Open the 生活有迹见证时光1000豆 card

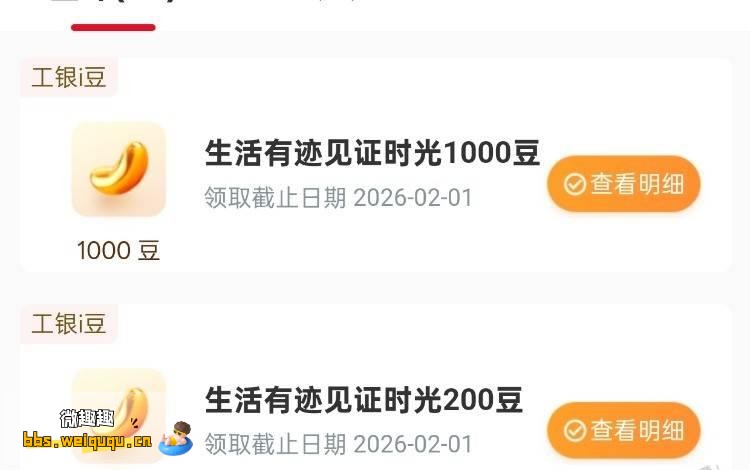click(x=372, y=154)
